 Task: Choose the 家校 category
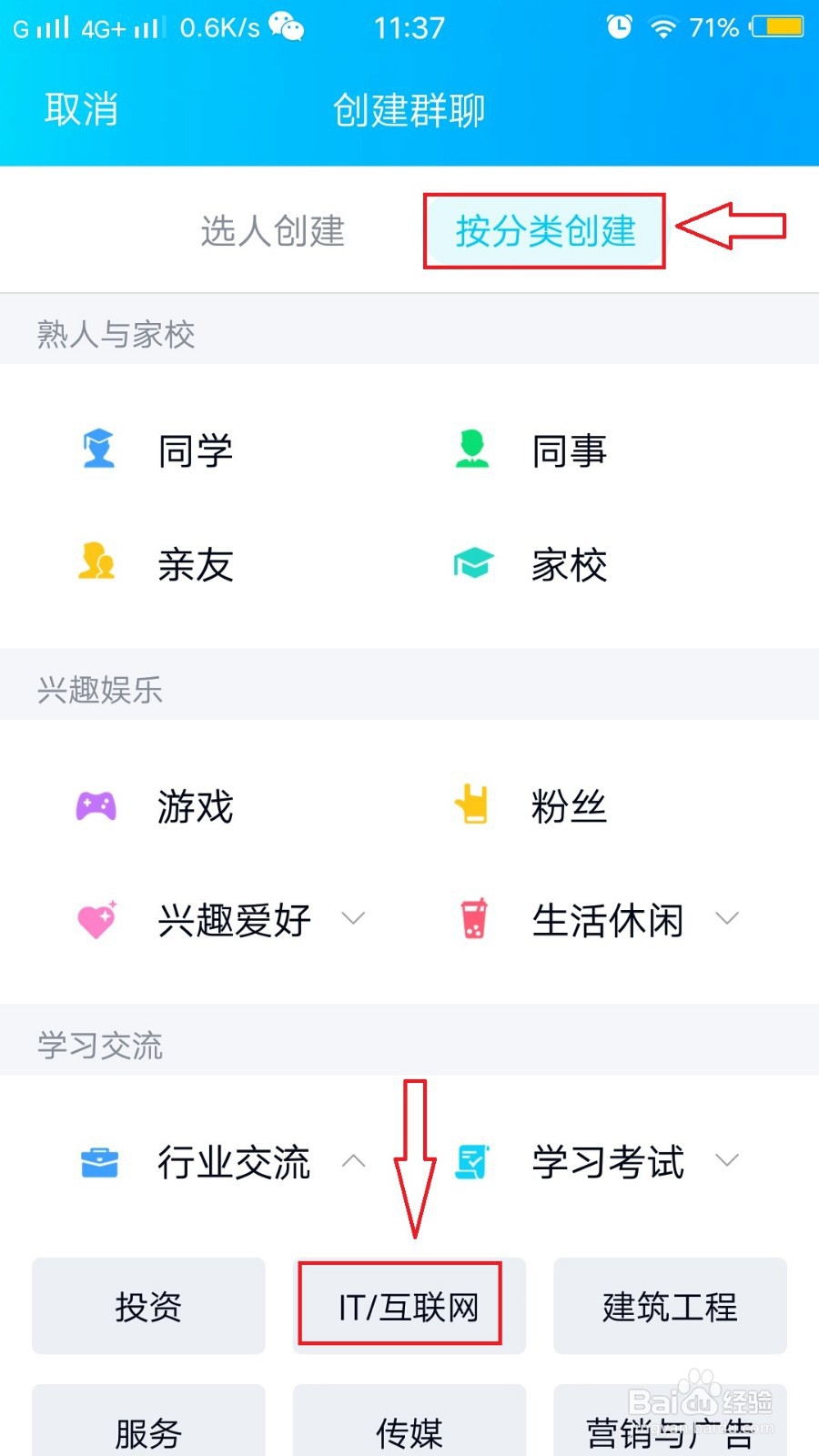(x=531, y=564)
